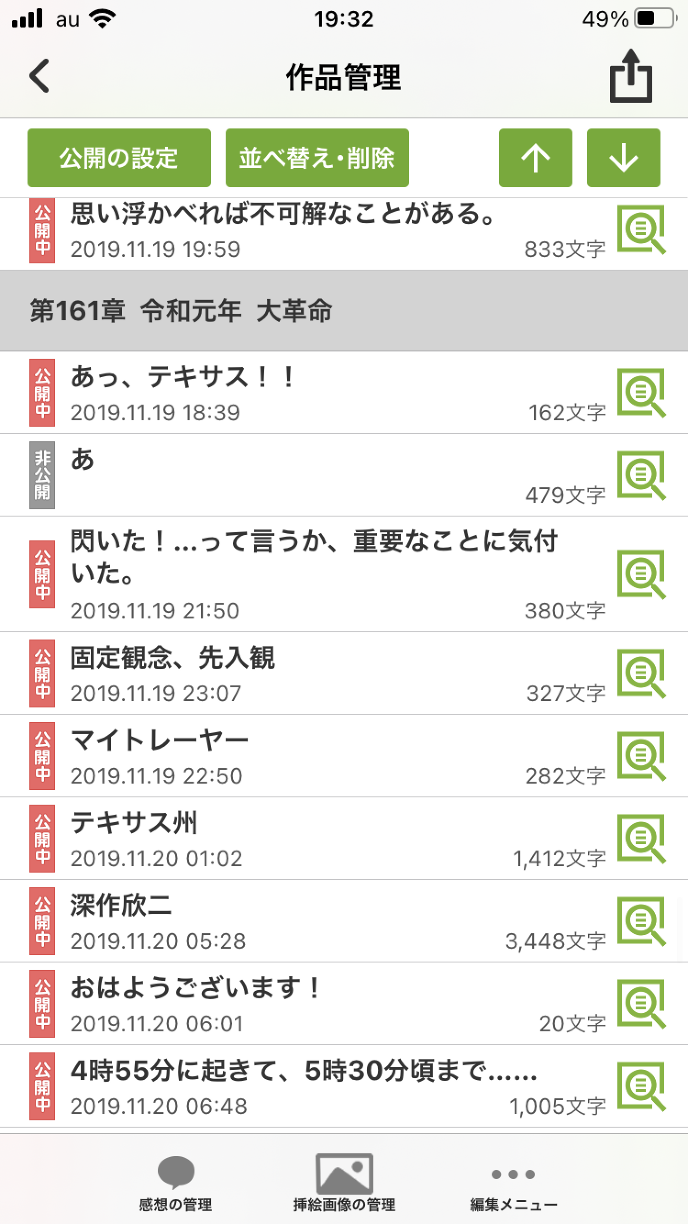This screenshot has height=1224, width=688.
Task: Go back using the top-left arrow
Action: click(40, 77)
